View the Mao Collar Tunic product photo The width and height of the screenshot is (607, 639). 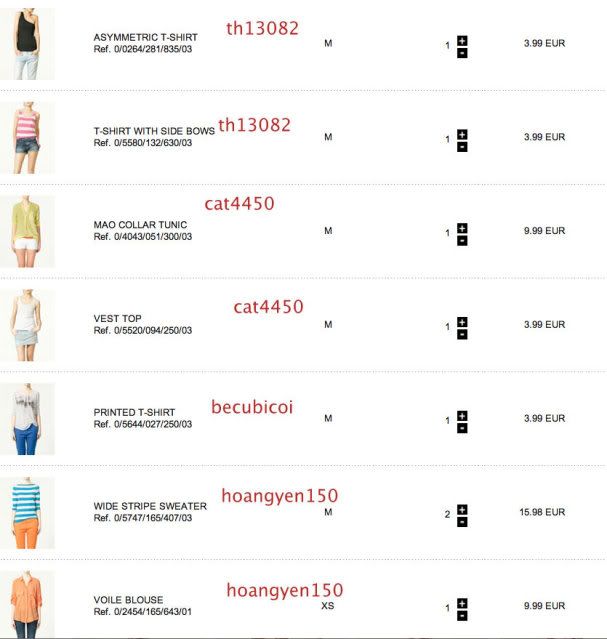[x=27, y=231]
